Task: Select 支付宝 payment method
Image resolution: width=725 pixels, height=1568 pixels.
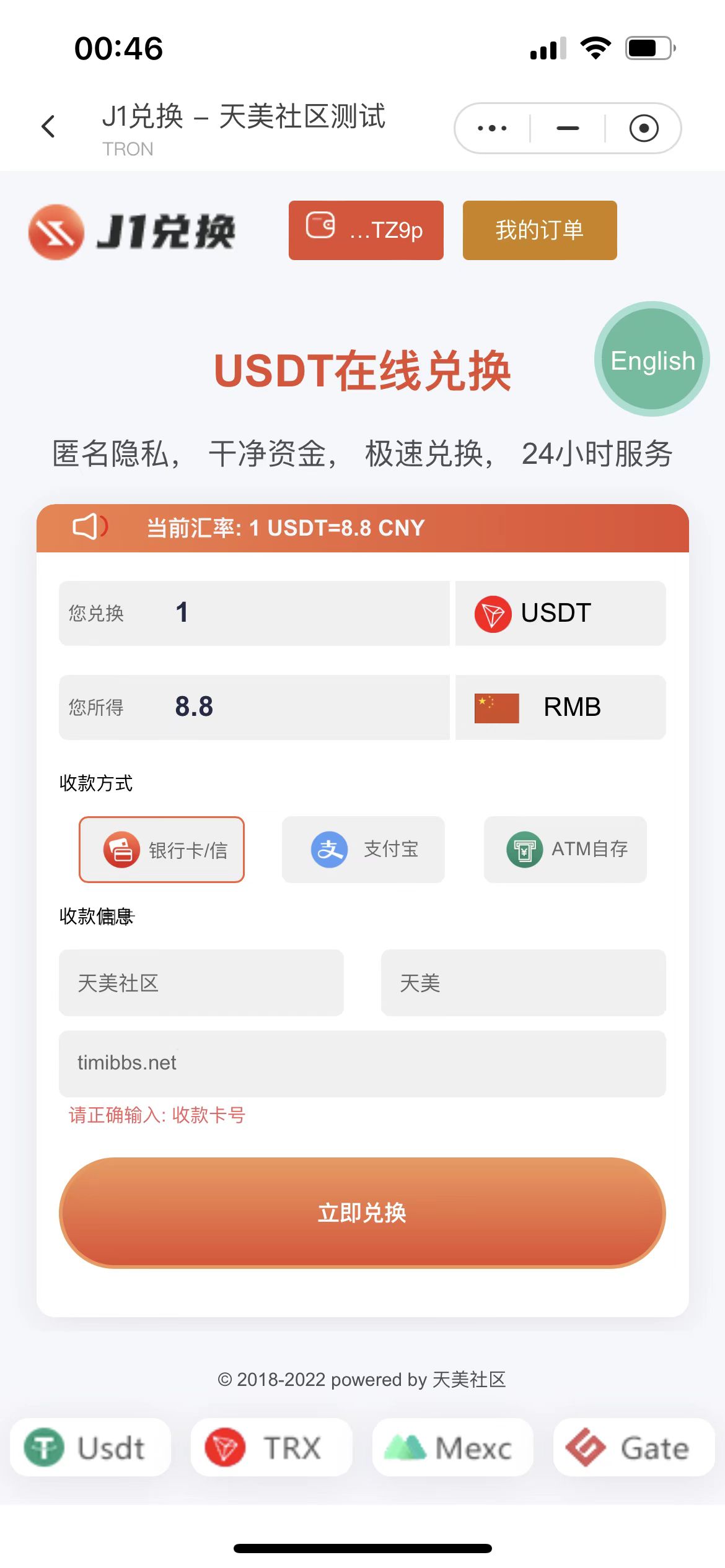Action: pyautogui.click(x=363, y=850)
